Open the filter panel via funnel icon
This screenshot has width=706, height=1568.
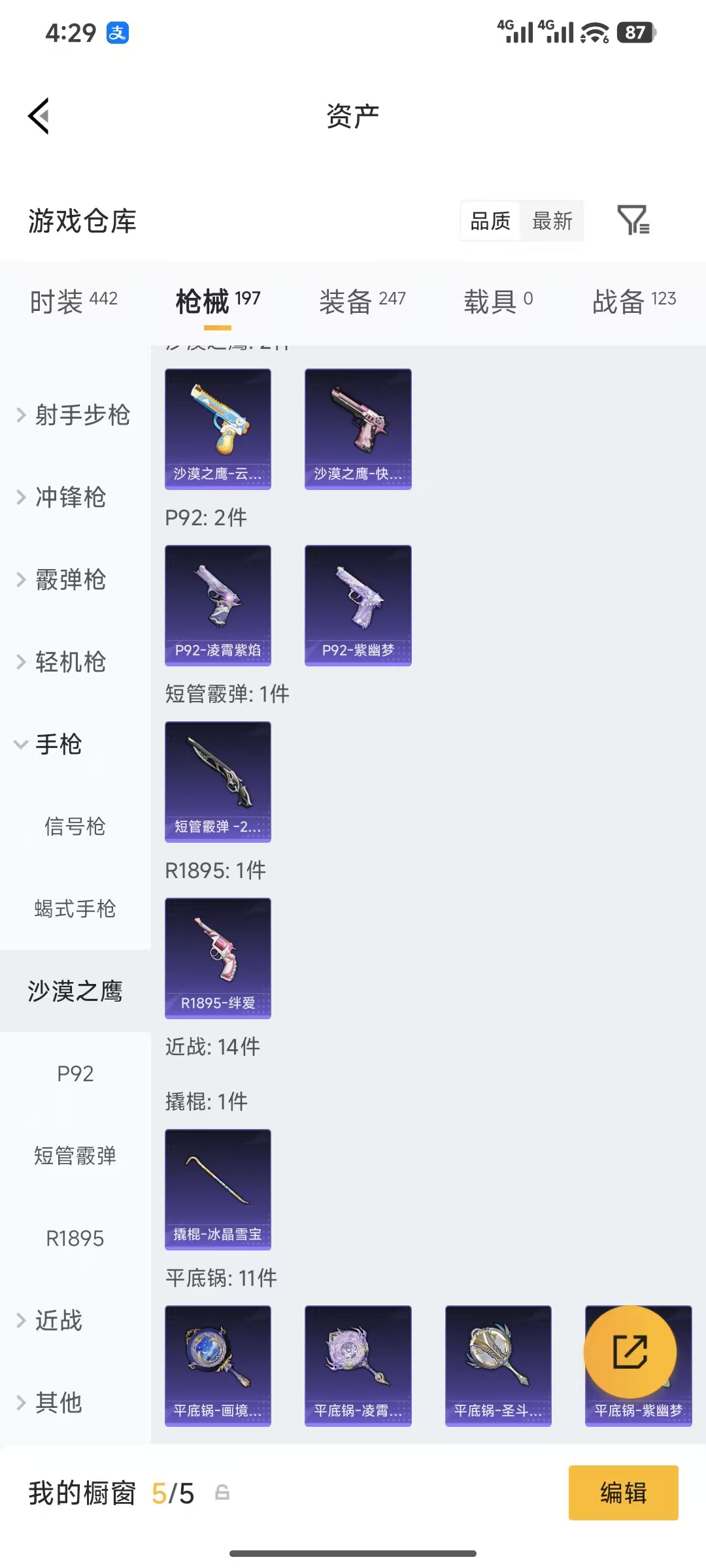[x=633, y=221]
